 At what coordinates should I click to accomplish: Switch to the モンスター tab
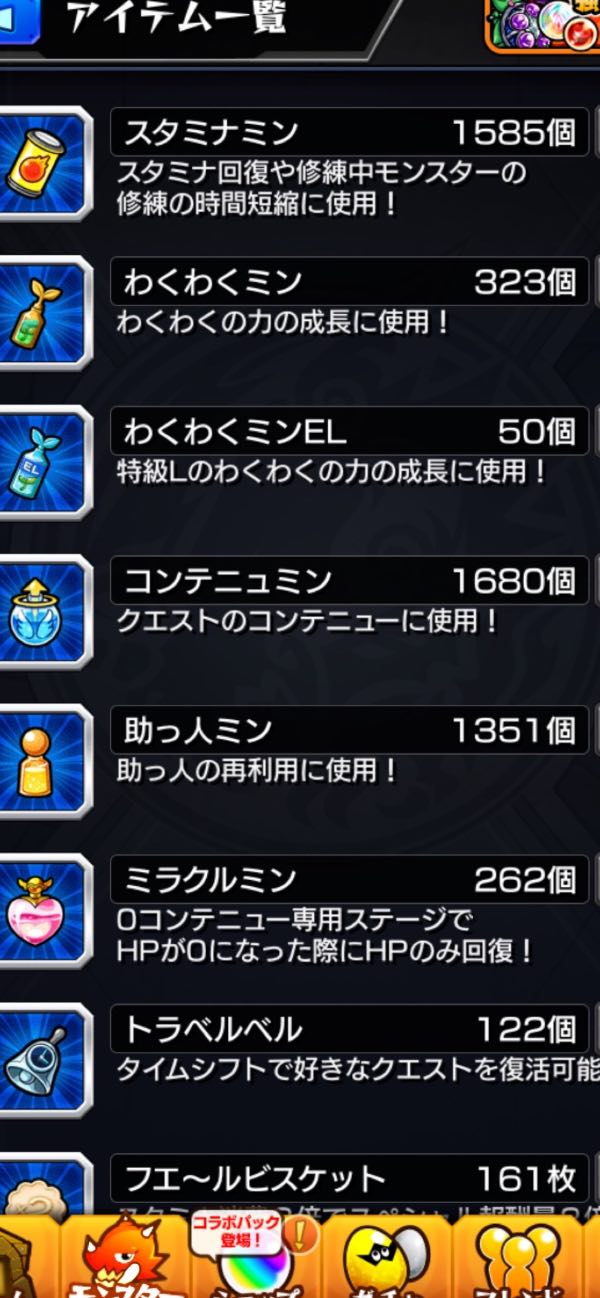point(120,1260)
